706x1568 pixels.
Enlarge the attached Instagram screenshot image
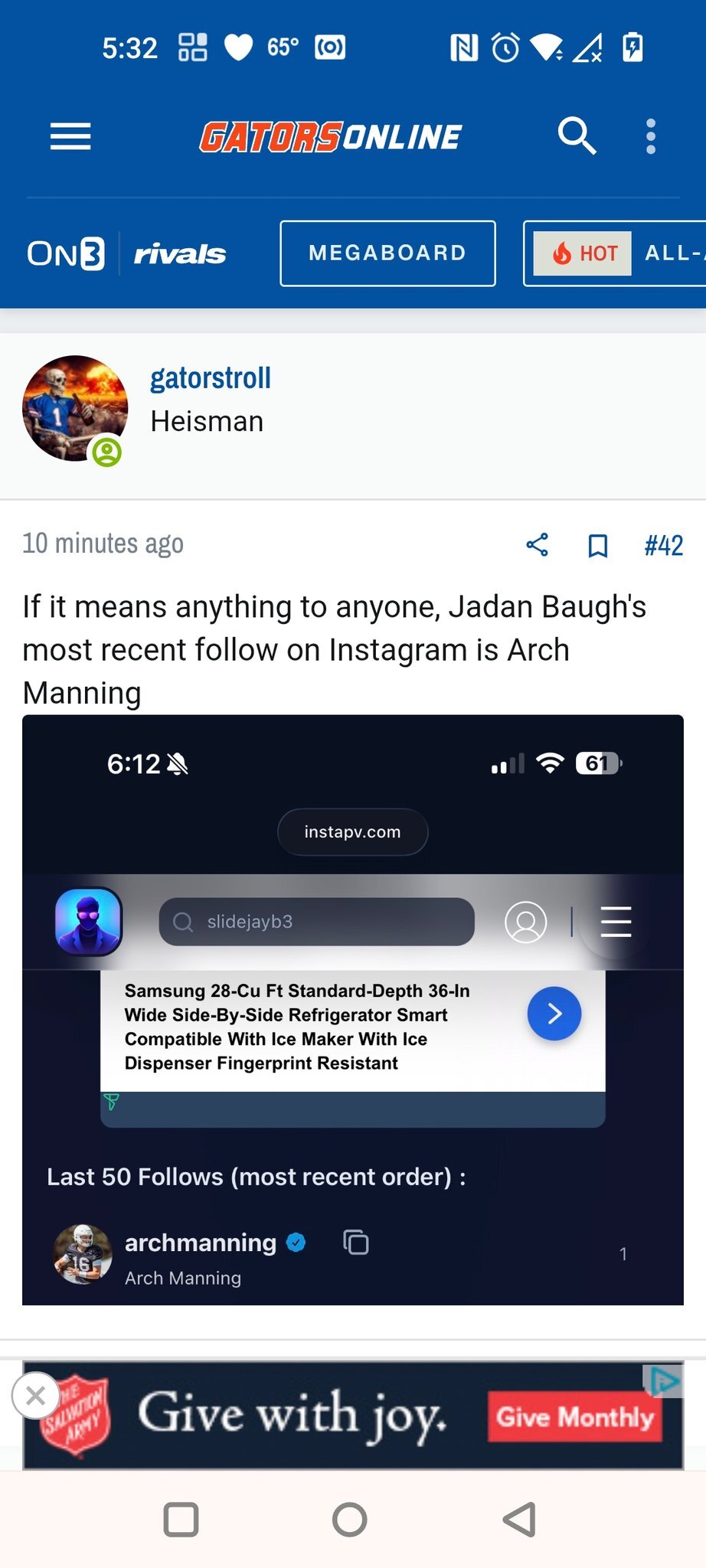click(352, 1009)
